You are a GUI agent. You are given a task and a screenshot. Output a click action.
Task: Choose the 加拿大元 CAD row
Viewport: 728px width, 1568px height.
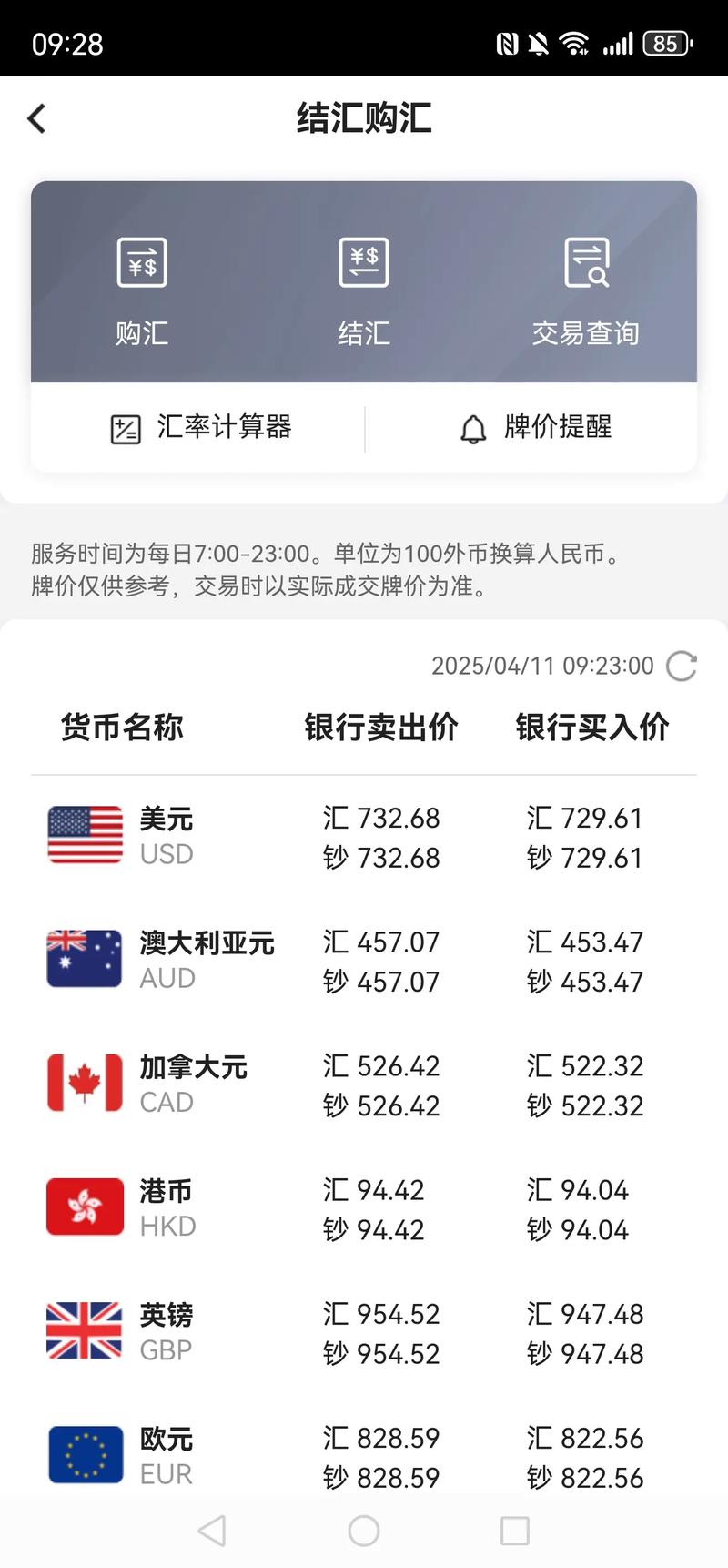point(364,1084)
